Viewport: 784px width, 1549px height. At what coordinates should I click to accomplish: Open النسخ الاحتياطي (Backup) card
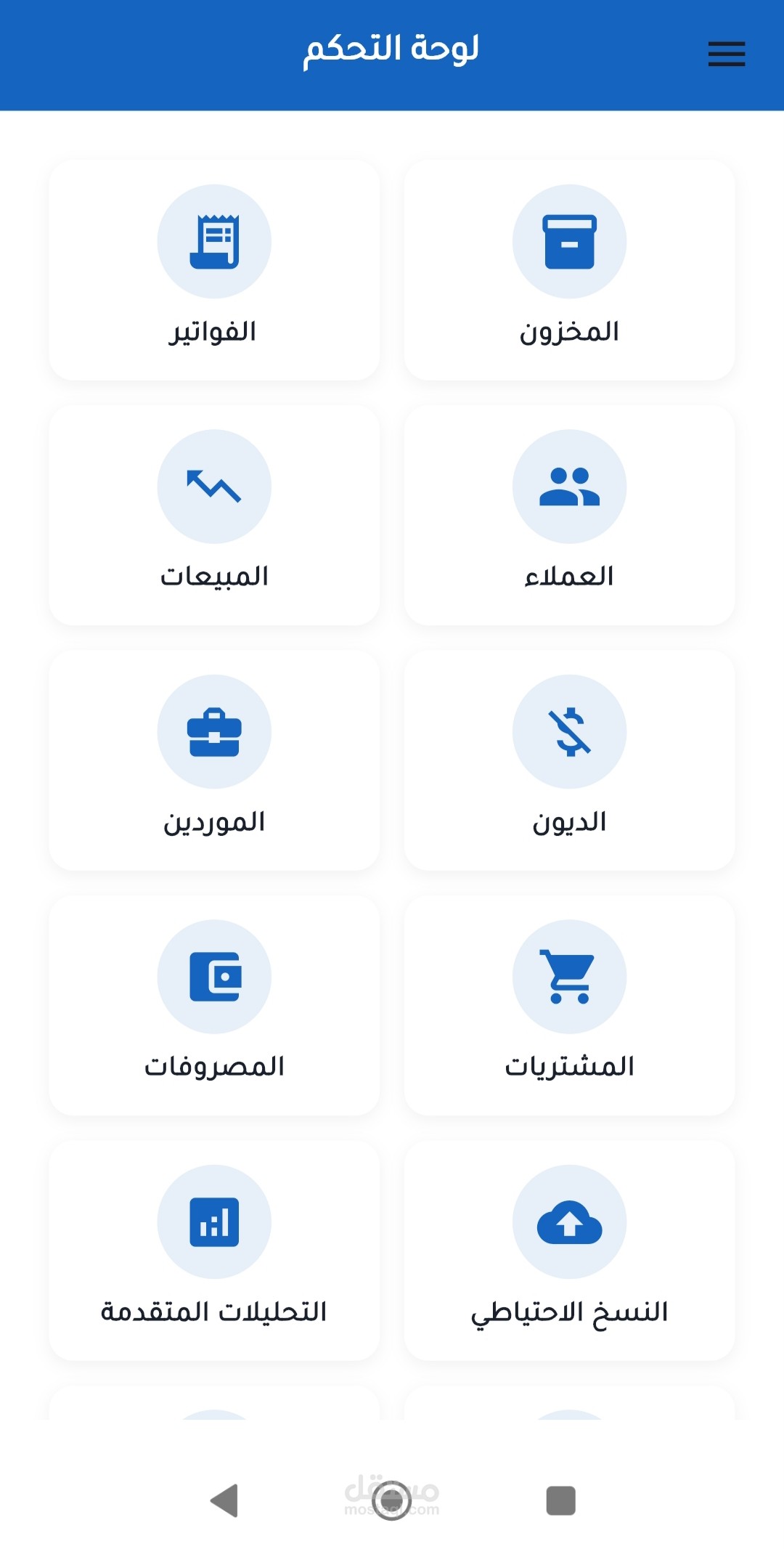point(569,1251)
